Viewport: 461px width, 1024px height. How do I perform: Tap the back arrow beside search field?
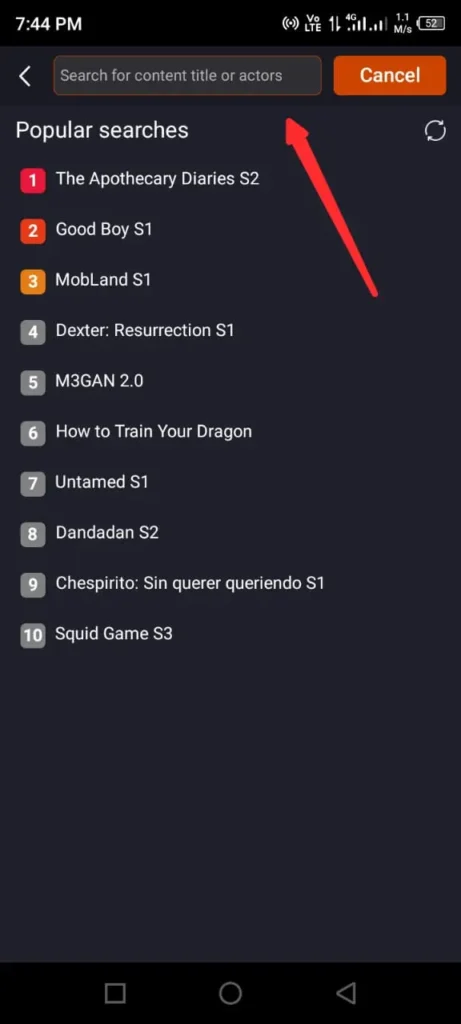pyautogui.click(x=25, y=76)
